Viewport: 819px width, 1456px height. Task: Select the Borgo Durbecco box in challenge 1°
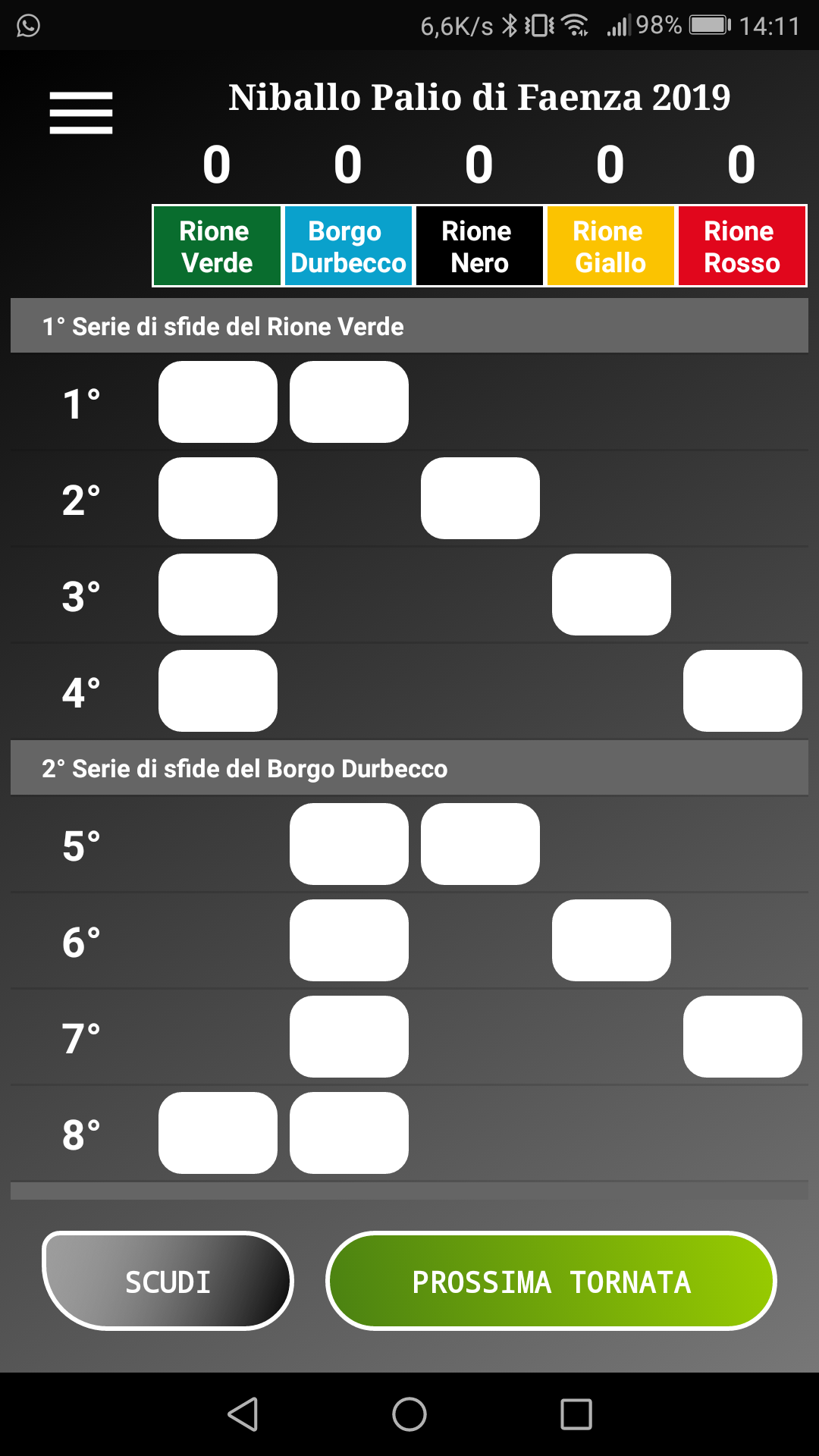(x=349, y=402)
